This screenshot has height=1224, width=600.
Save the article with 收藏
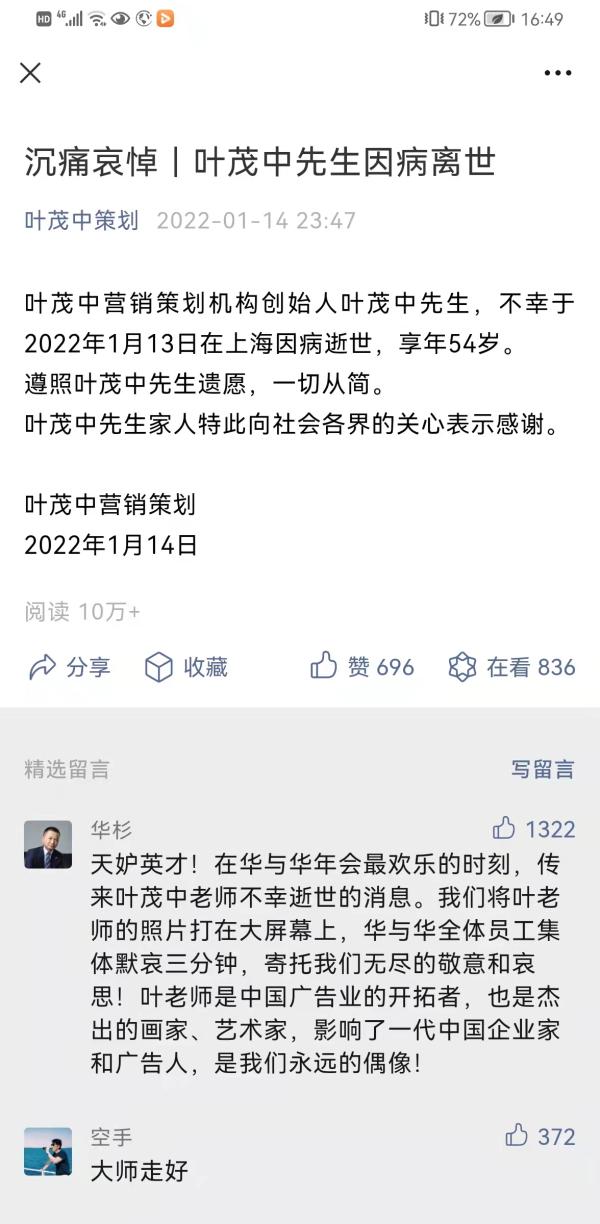[186, 667]
